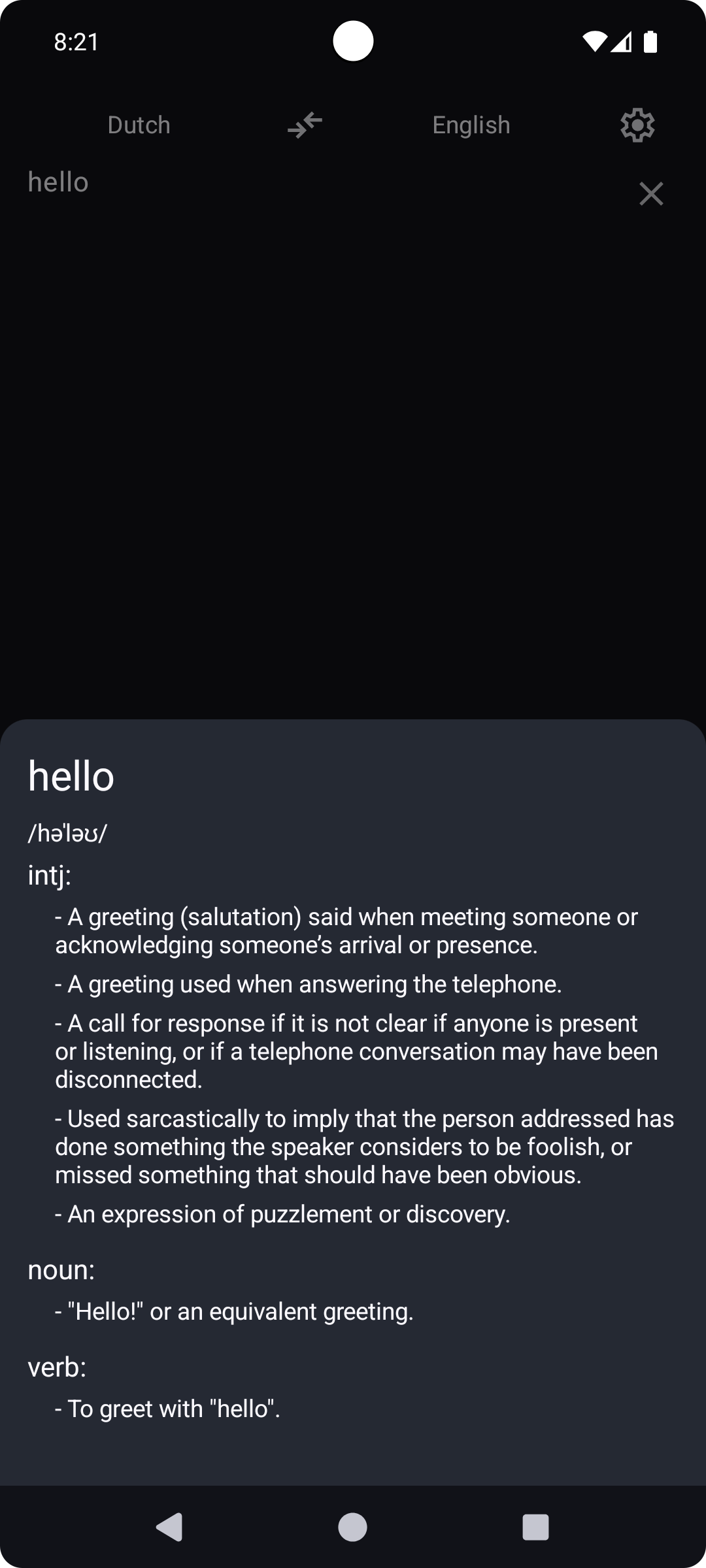
Task: Swap the Dutch and English languages
Action: click(x=305, y=125)
